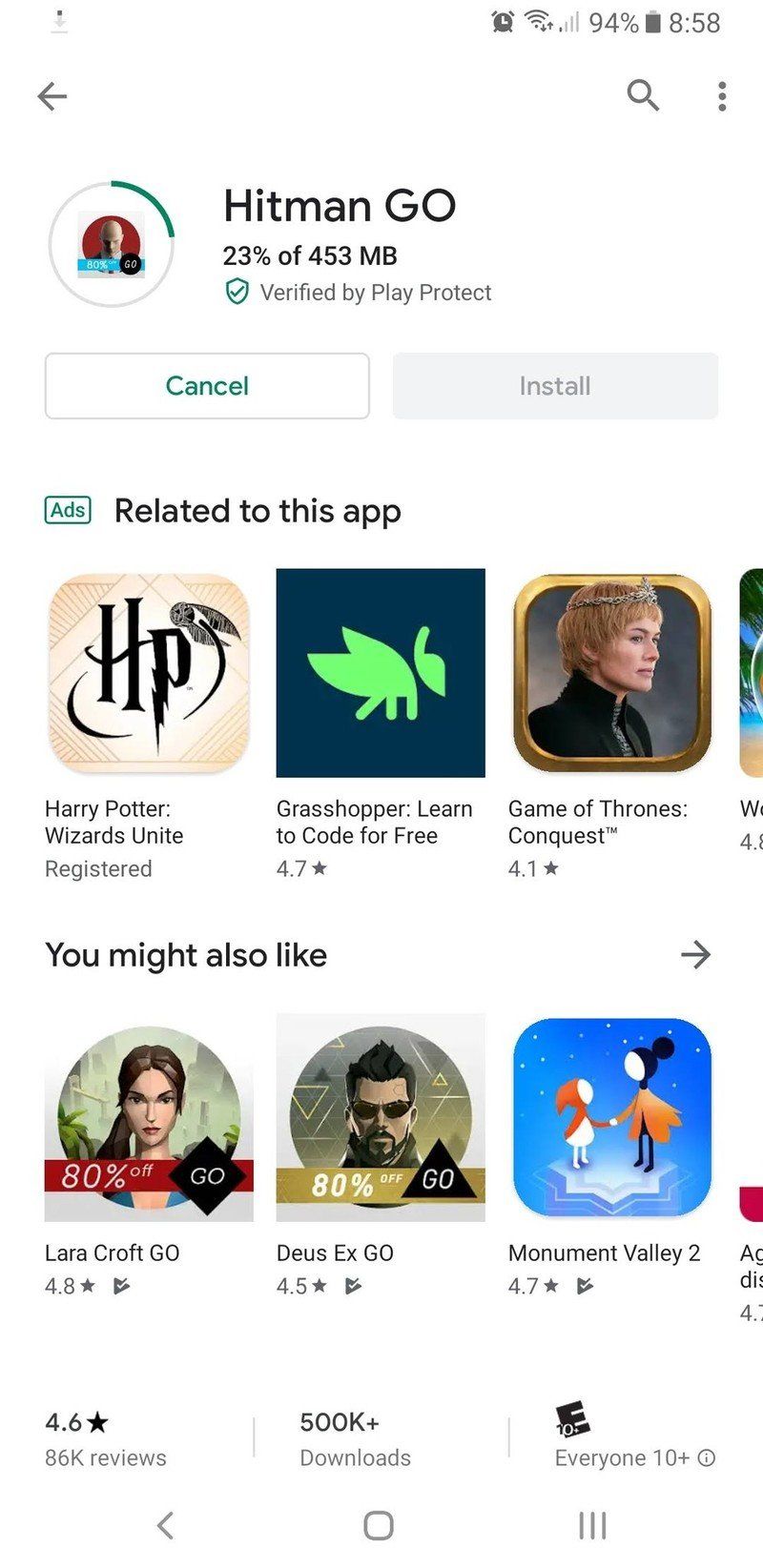Open the overflow menu at top right
This screenshot has width=763, height=1568.
click(720, 95)
